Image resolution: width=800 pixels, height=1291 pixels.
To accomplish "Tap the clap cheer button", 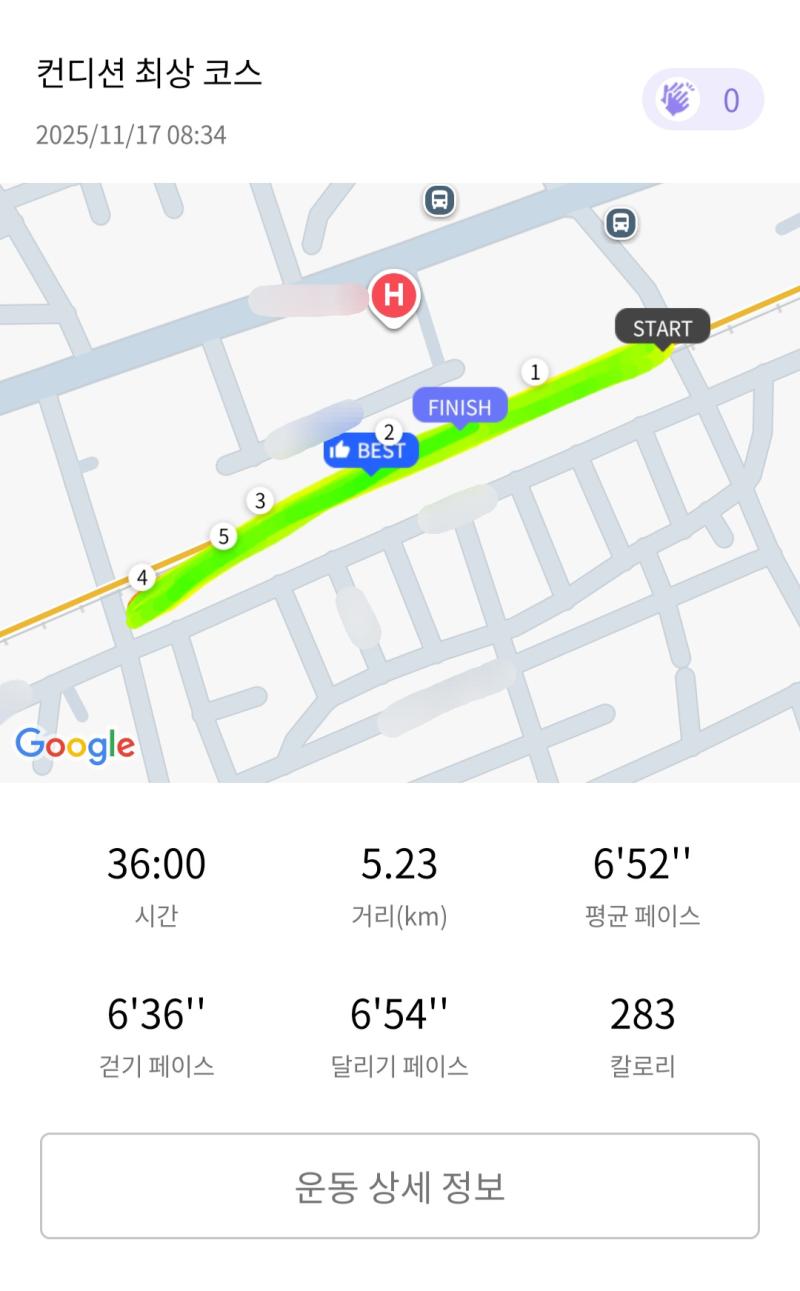I will (x=702, y=100).
